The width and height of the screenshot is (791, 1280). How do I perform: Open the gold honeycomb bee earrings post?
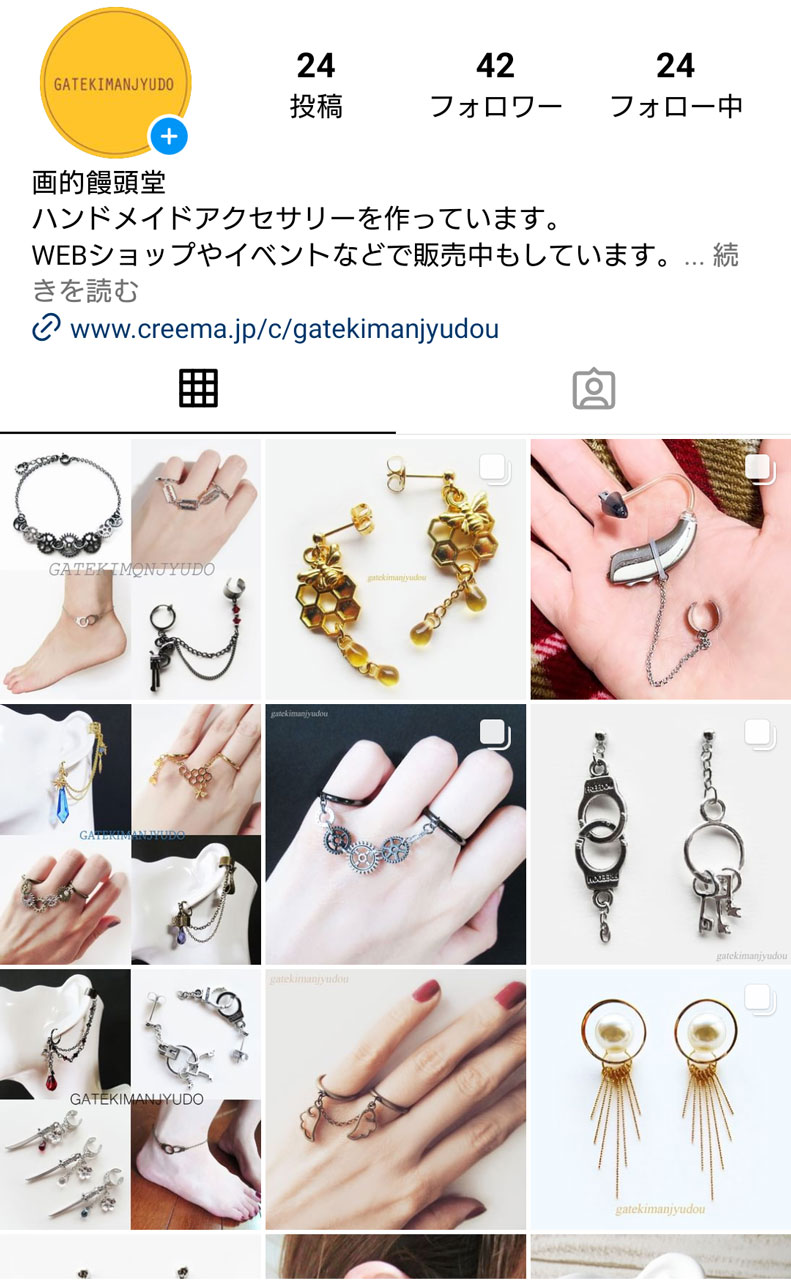395,569
